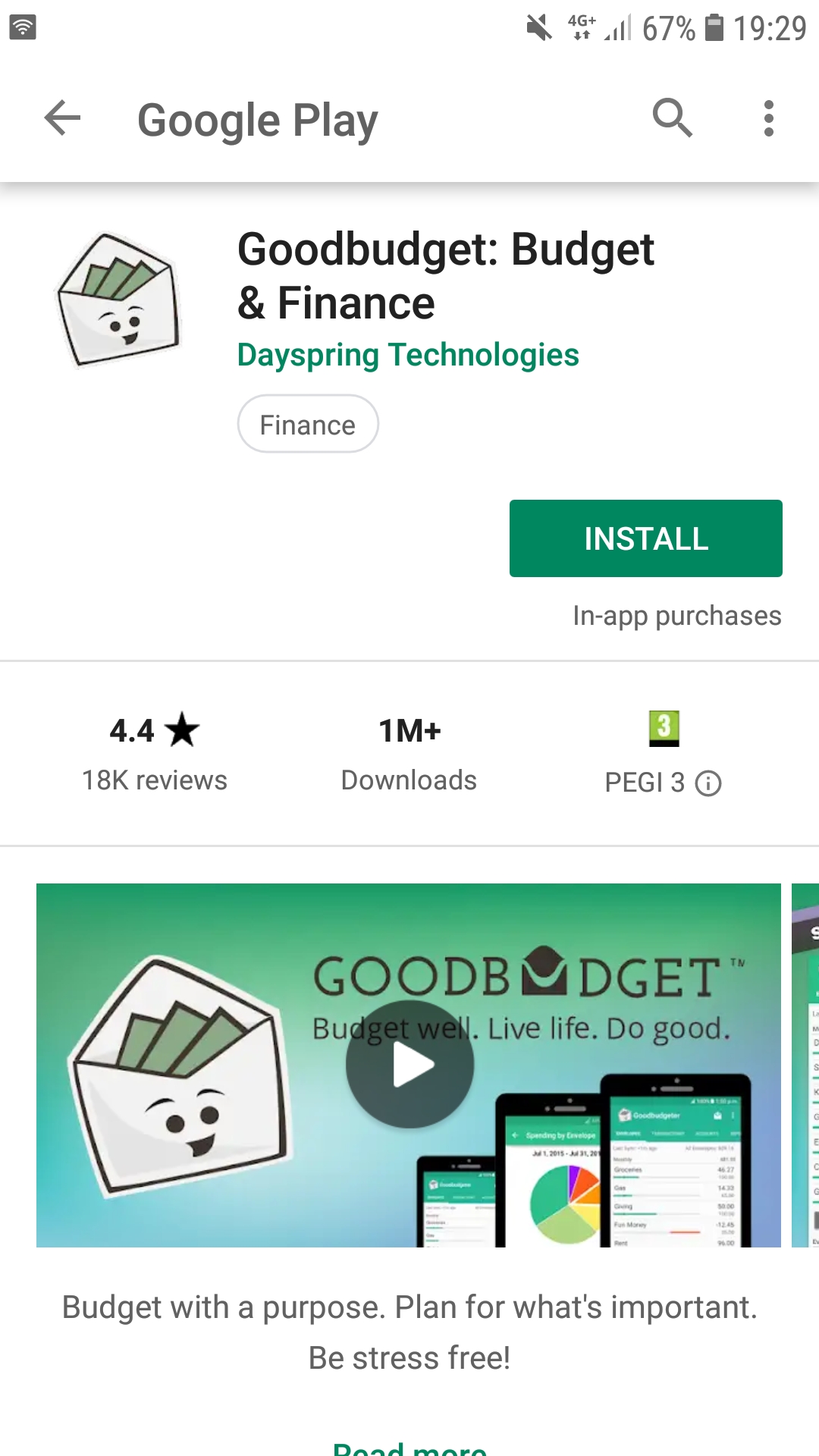Show PEGI 3 rating info
This screenshot has width=819, height=1456.
click(708, 783)
